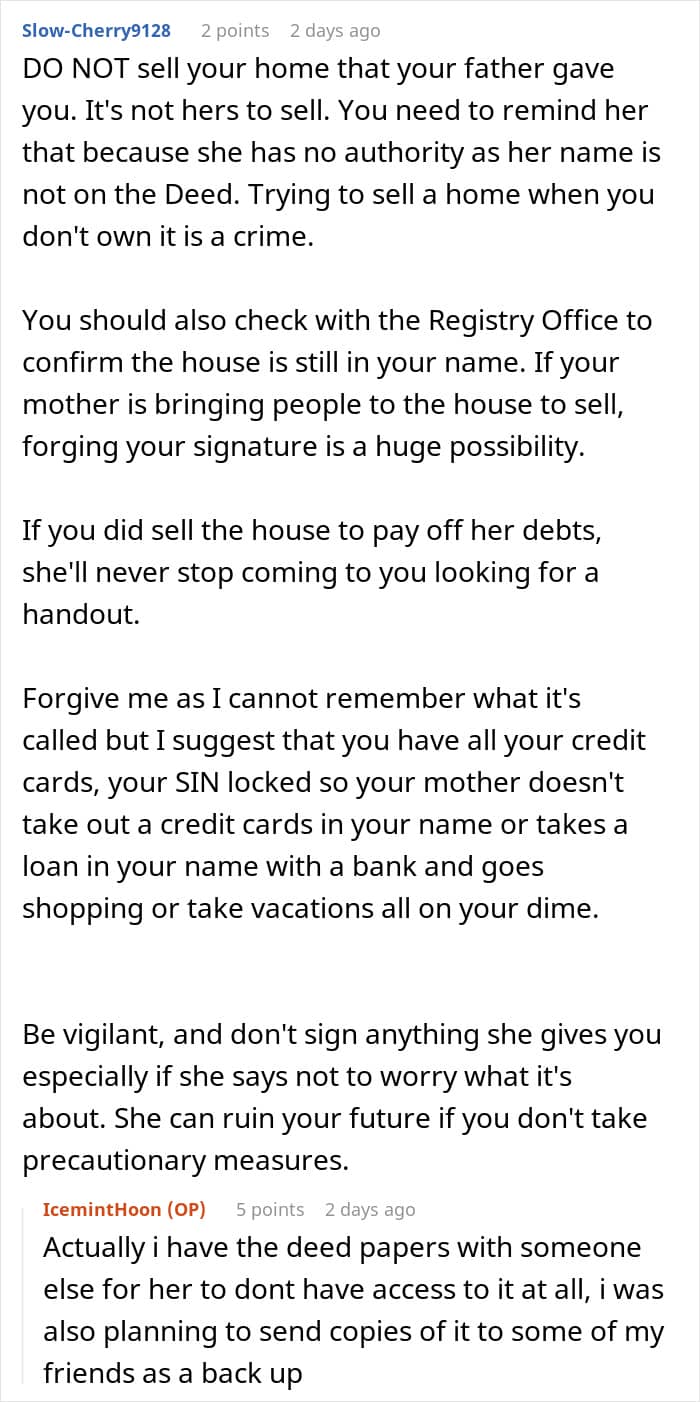The height and width of the screenshot is (1402, 700).
Task: Open IcemintHoon (OP) profile
Action: tap(124, 1209)
